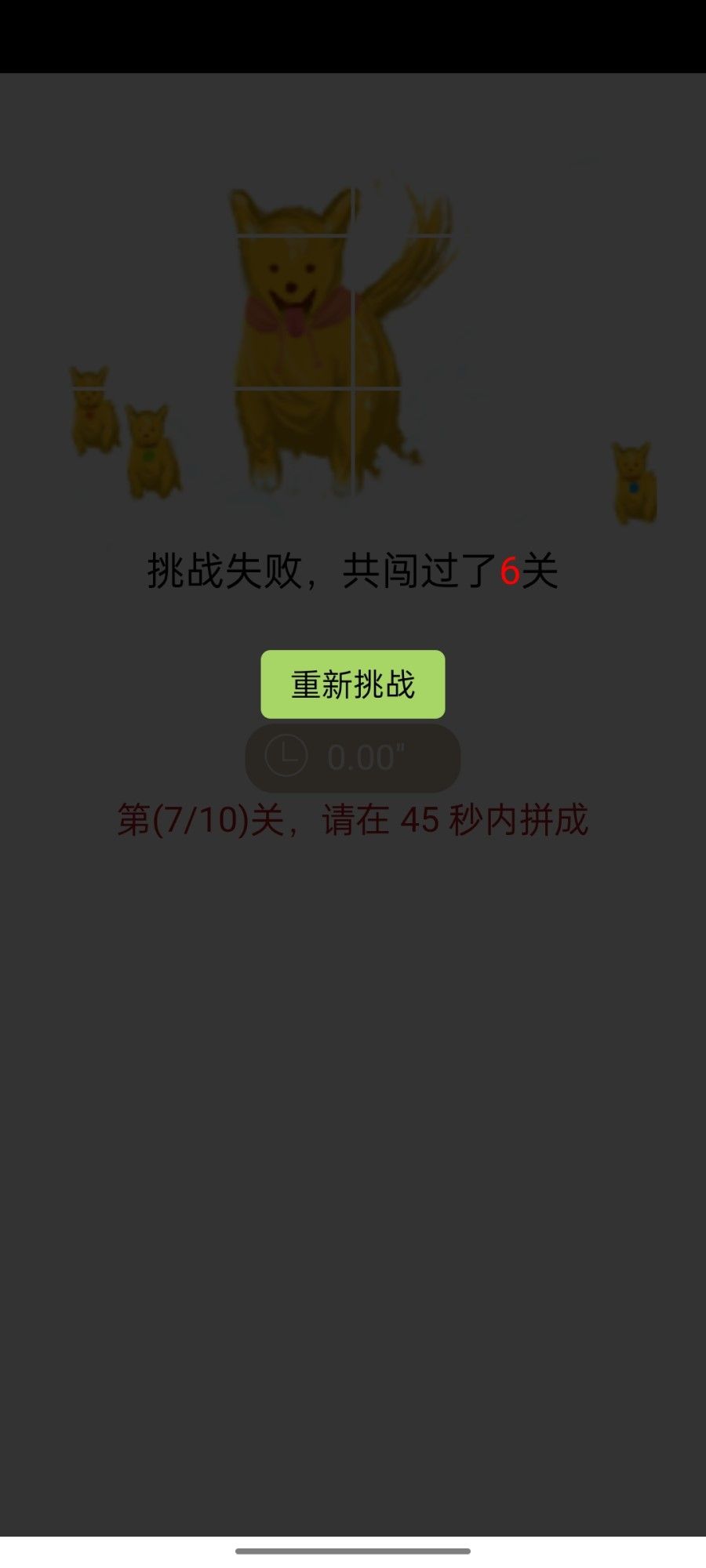This screenshot has height=1568, width=706.
Task: Click the dog's face in the puzzle preview
Action: pos(290,278)
